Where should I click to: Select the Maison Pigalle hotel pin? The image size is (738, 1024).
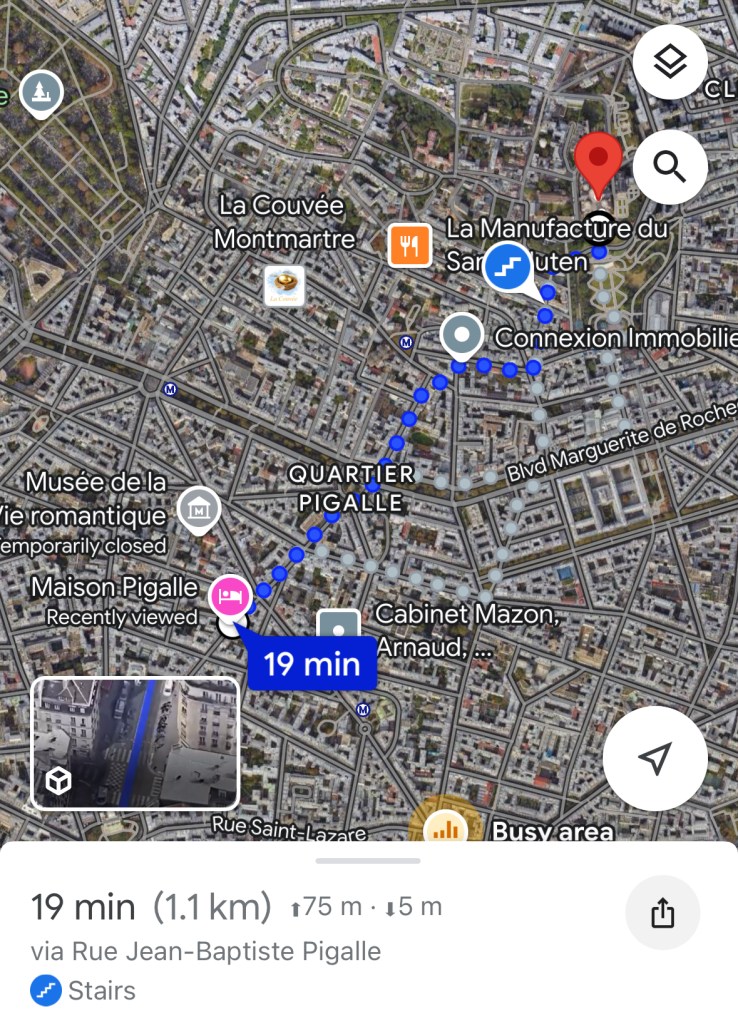pyautogui.click(x=229, y=597)
